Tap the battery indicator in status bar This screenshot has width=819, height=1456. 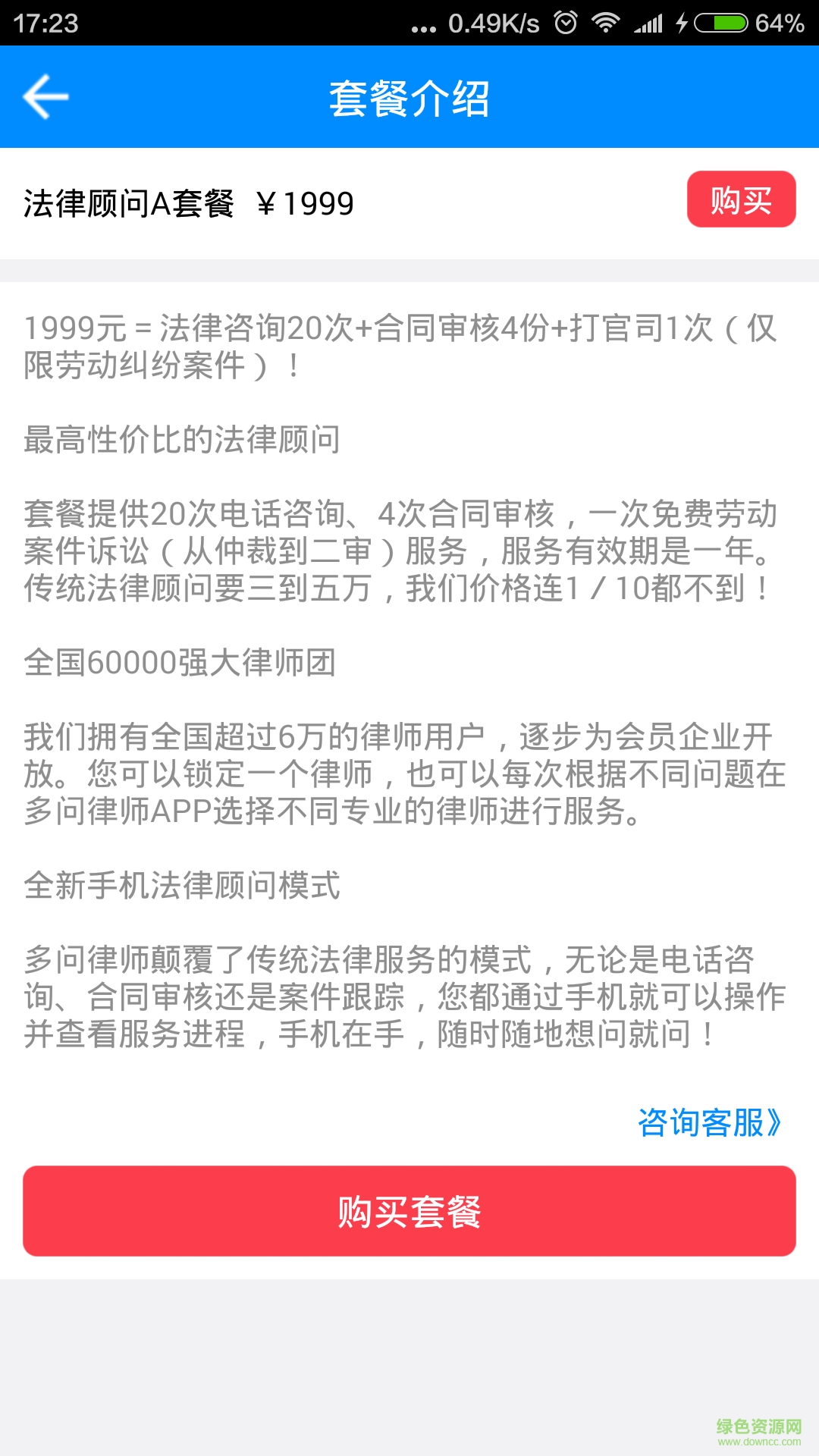[720, 22]
